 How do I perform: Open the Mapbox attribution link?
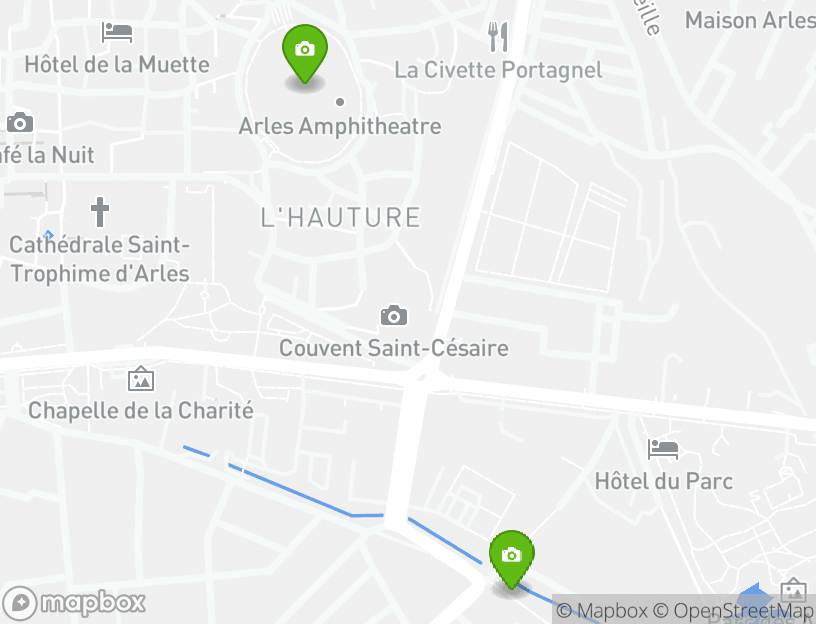click(602, 611)
